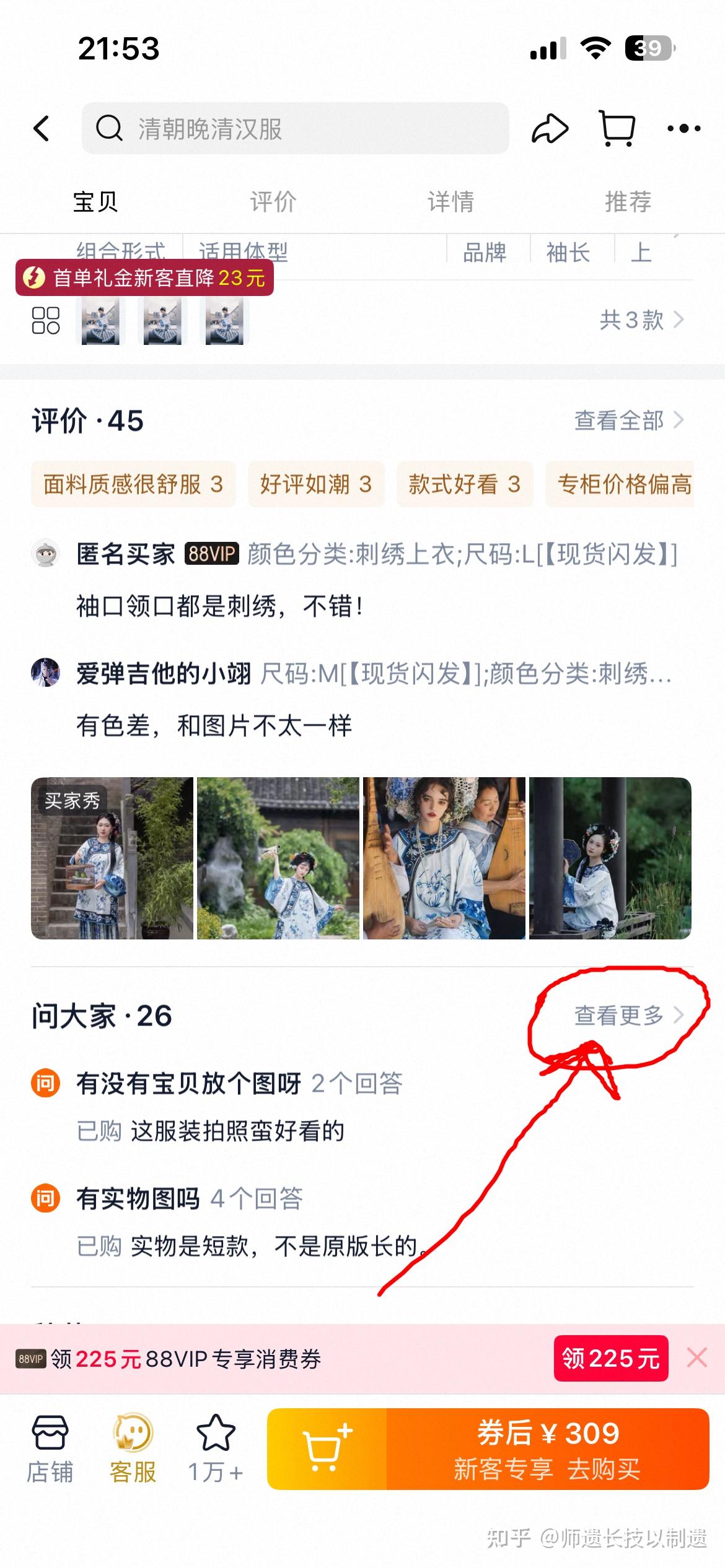Screen dimensions: 725x1568
Task: Open the shopping cart icon
Action: pos(617,129)
